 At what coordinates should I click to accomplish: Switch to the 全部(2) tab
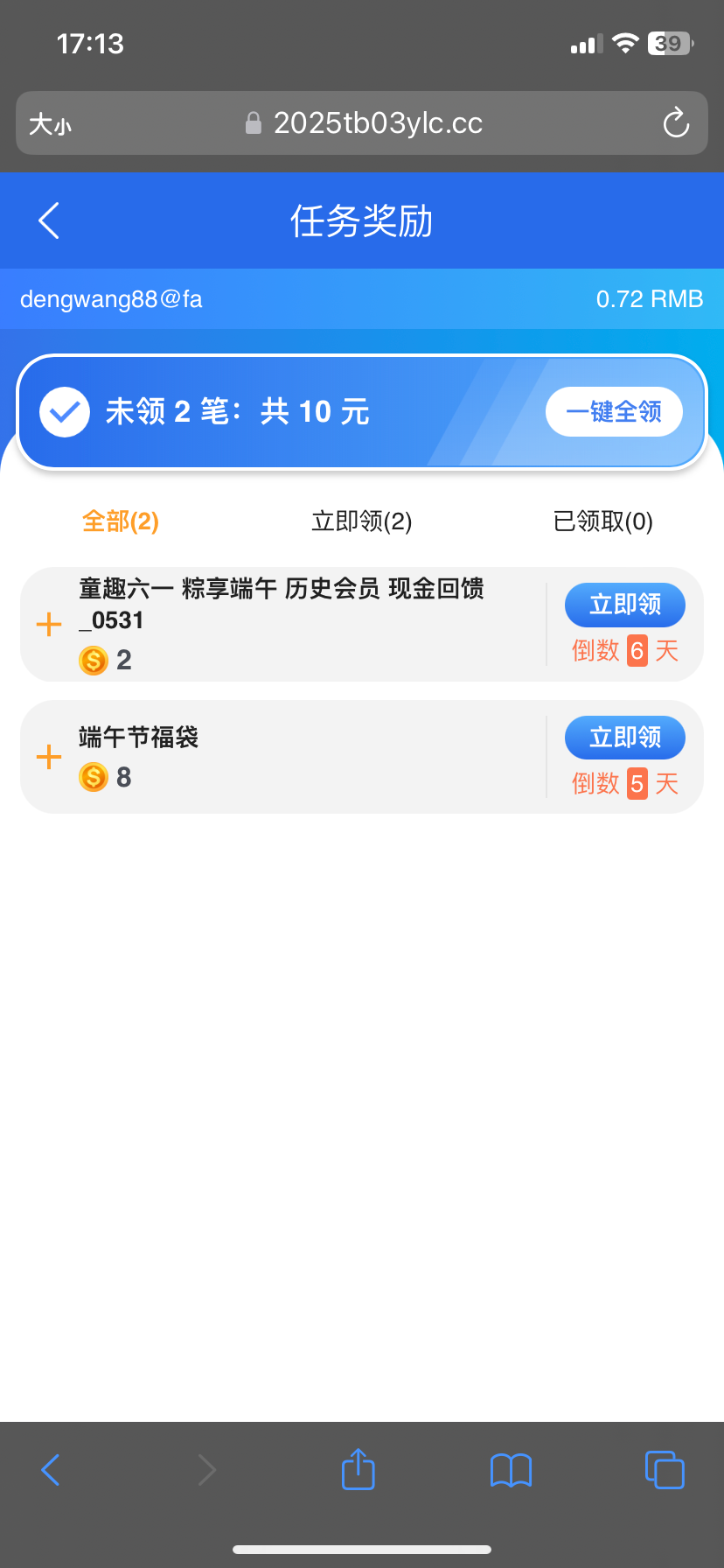tap(121, 521)
